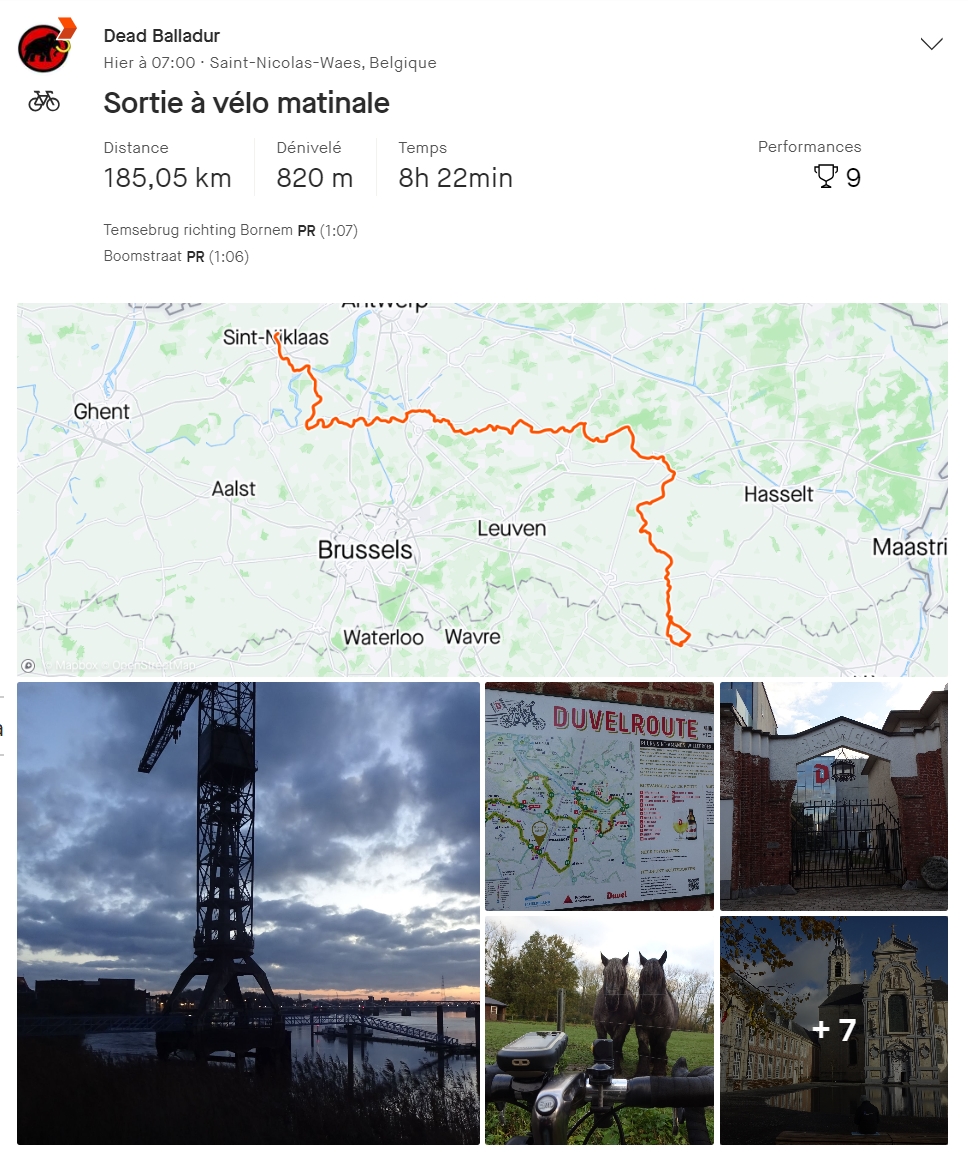Viewport: 968px width, 1162px height.
Task: Expand the activity options chevron
Action: point(931,44)
